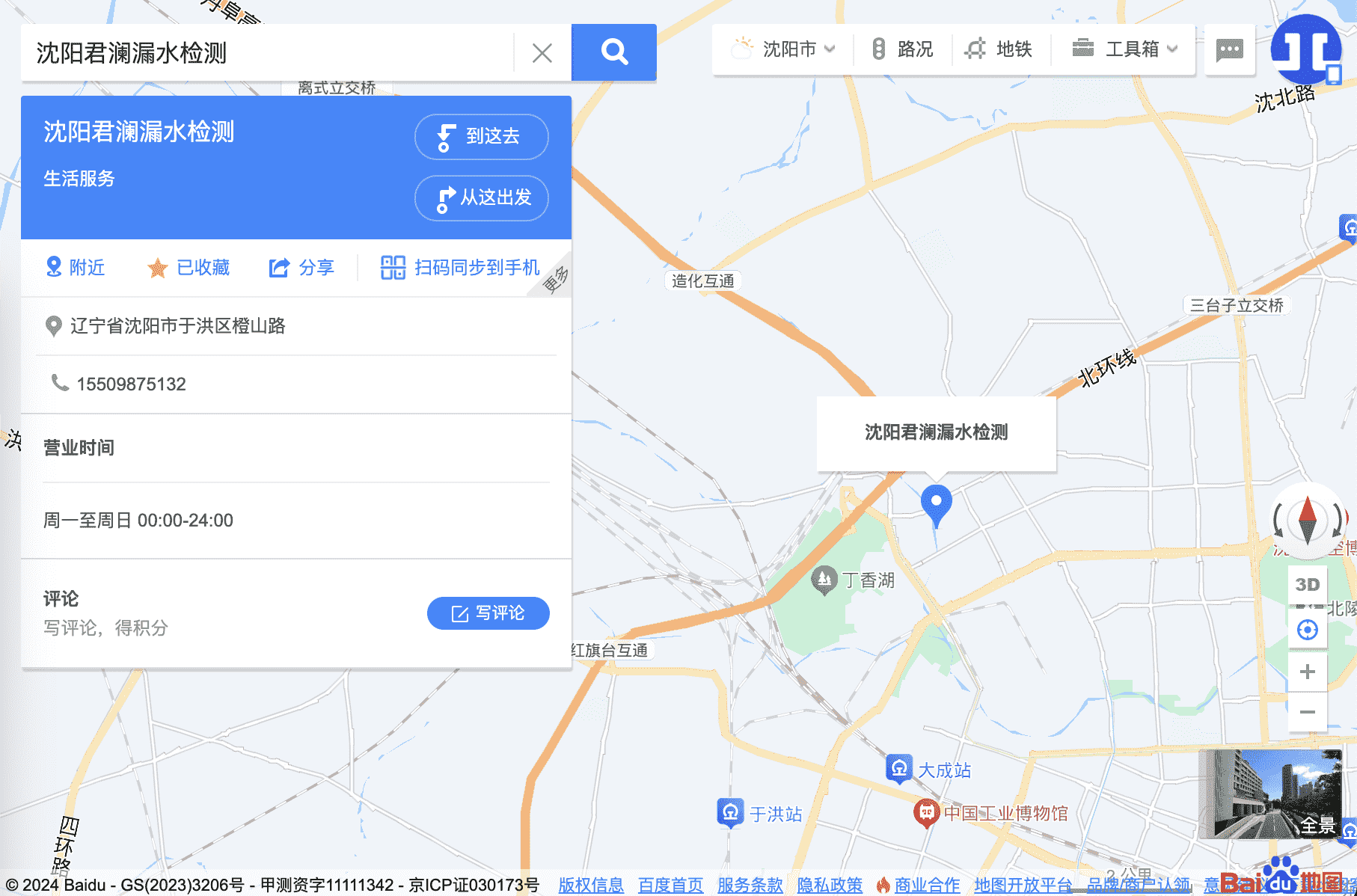Share this place via 分享
The width and height of the screenshot is (1357, 896).
[x=301, y=267]
